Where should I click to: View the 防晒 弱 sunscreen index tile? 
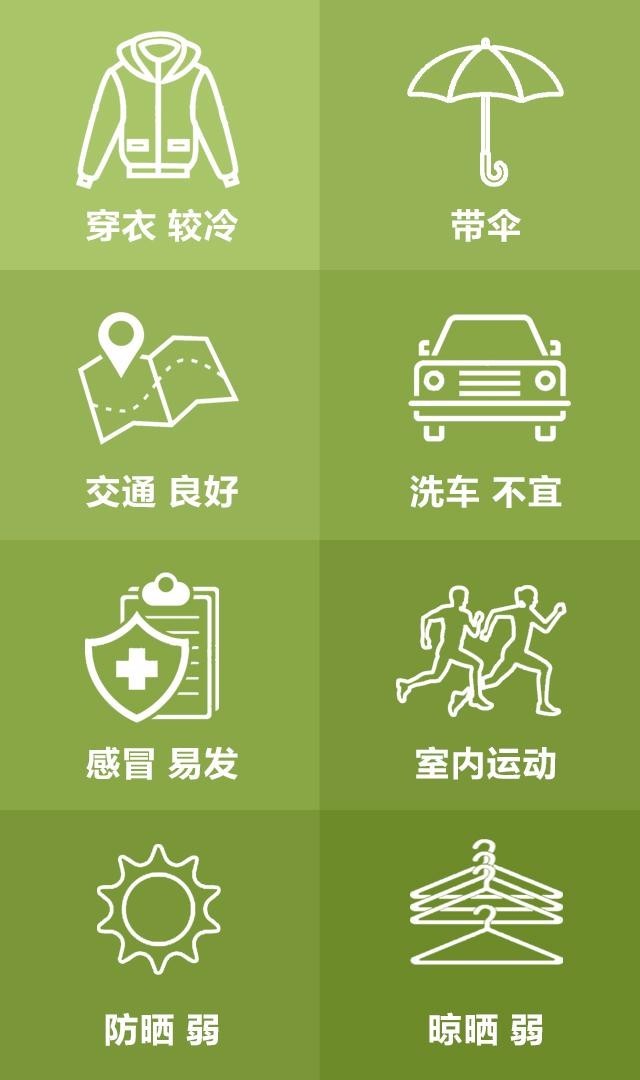pyautogui.click(x=160, y=945)
